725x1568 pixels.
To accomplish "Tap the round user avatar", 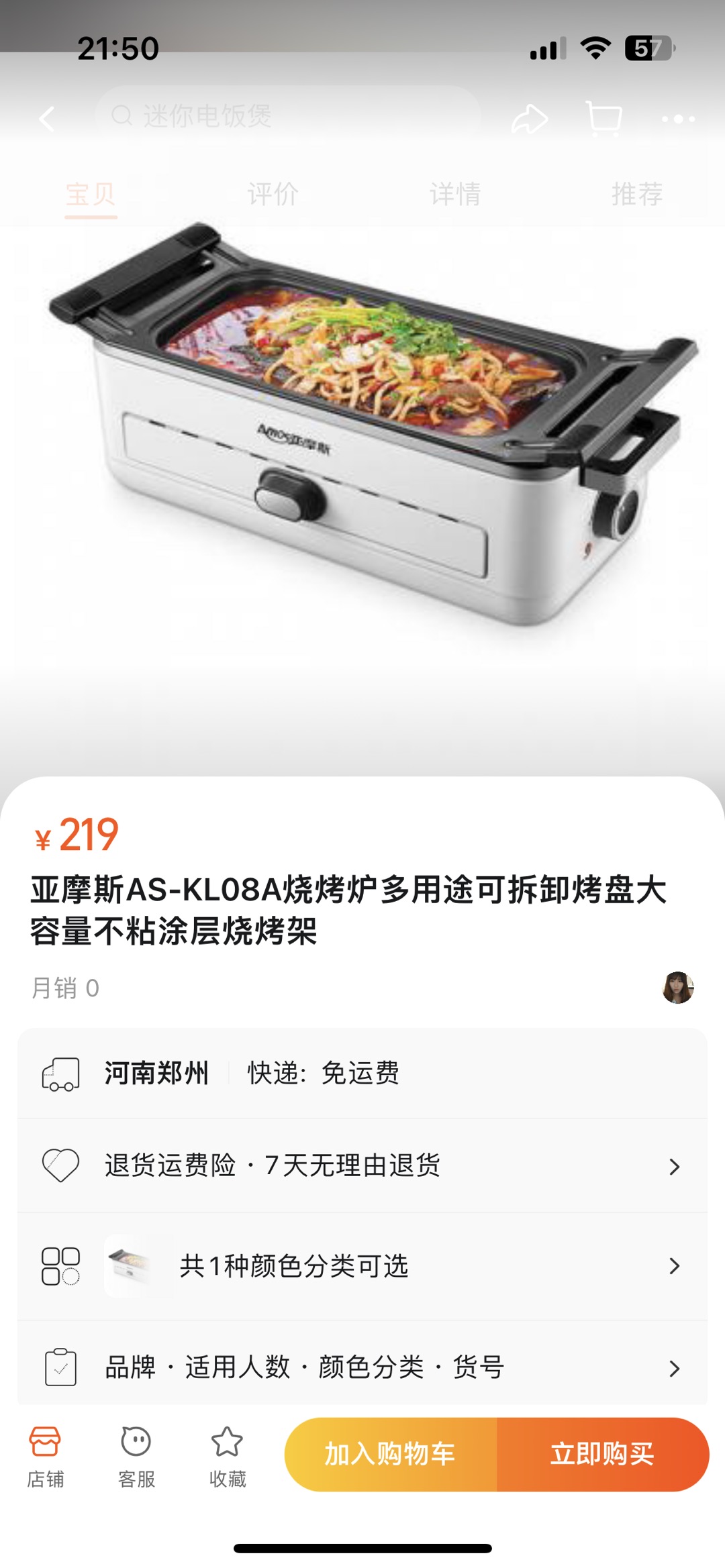I will pos(678,988).
